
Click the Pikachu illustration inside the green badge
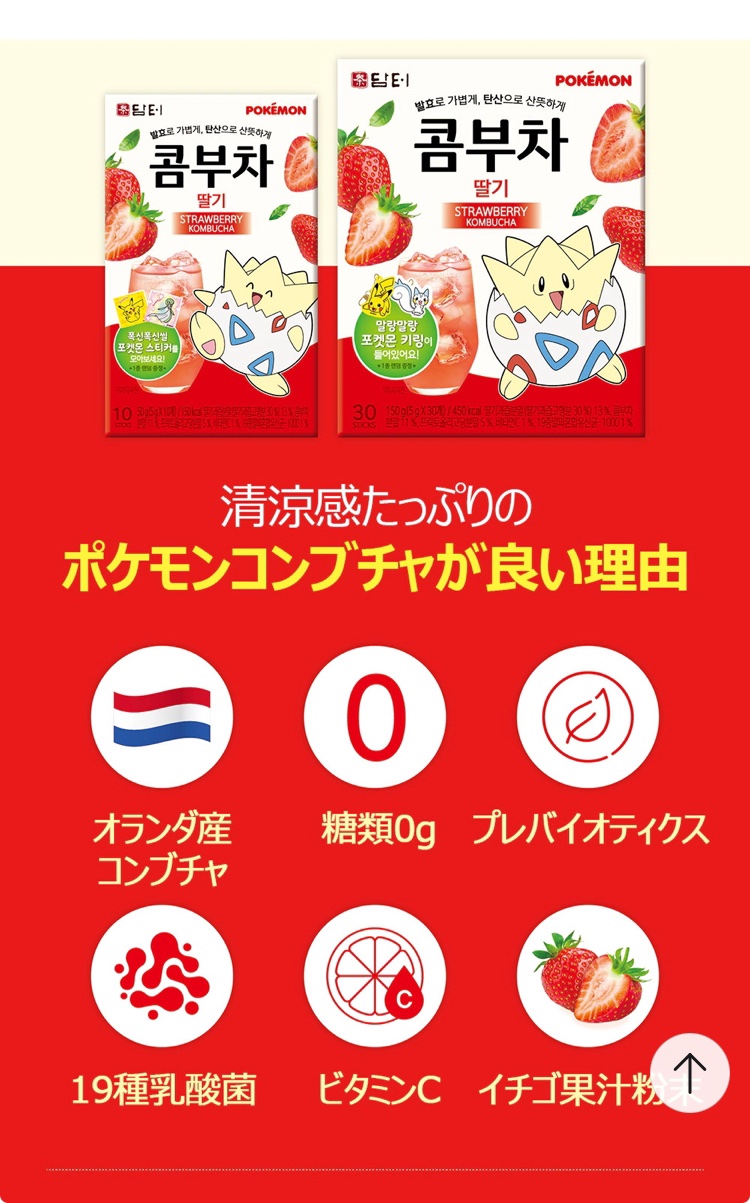378,297
